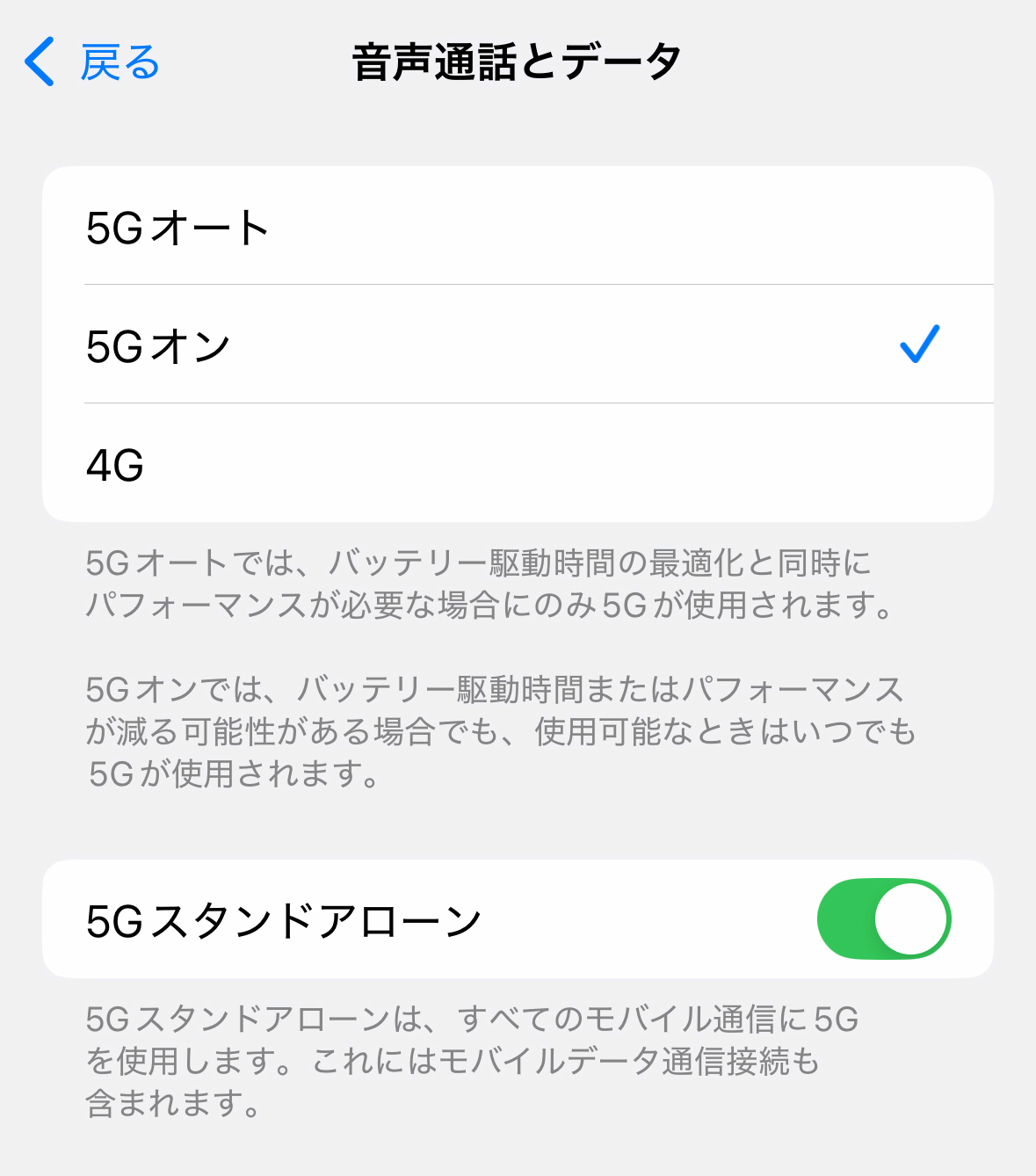Disable the 5Gスタンドアローン switch
1036x1176 pixels.
[x=883, y=918]
